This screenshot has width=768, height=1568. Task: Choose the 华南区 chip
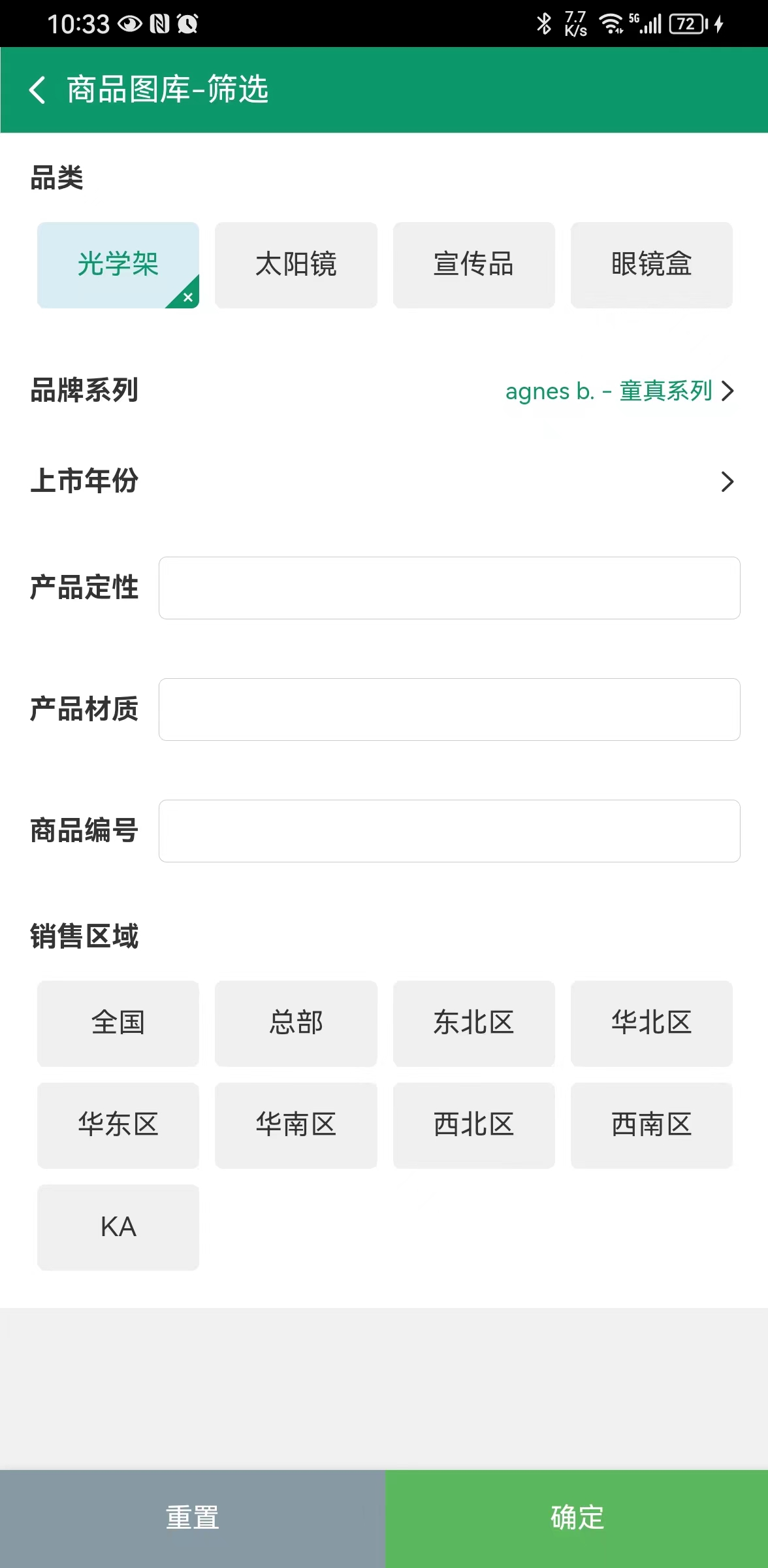[x=296, y=1125]
